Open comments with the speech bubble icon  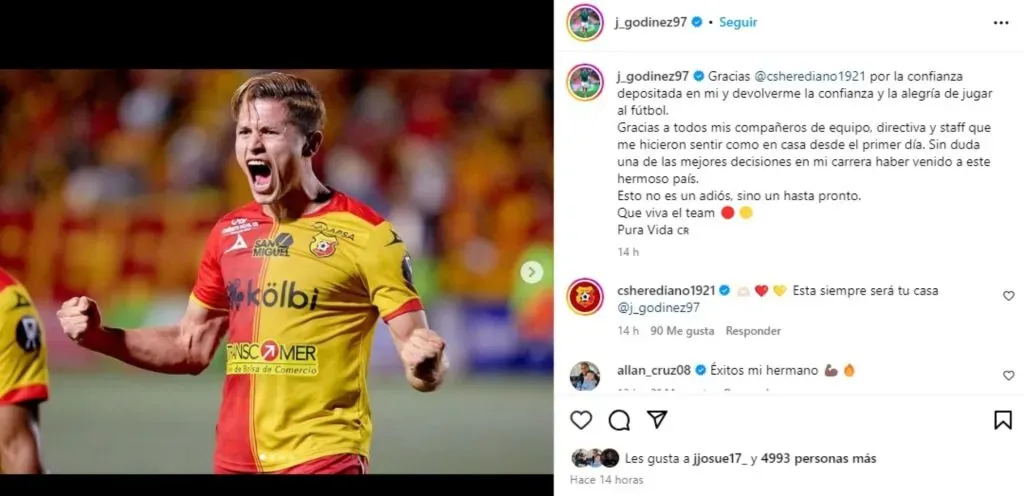(x=619, y=420)
